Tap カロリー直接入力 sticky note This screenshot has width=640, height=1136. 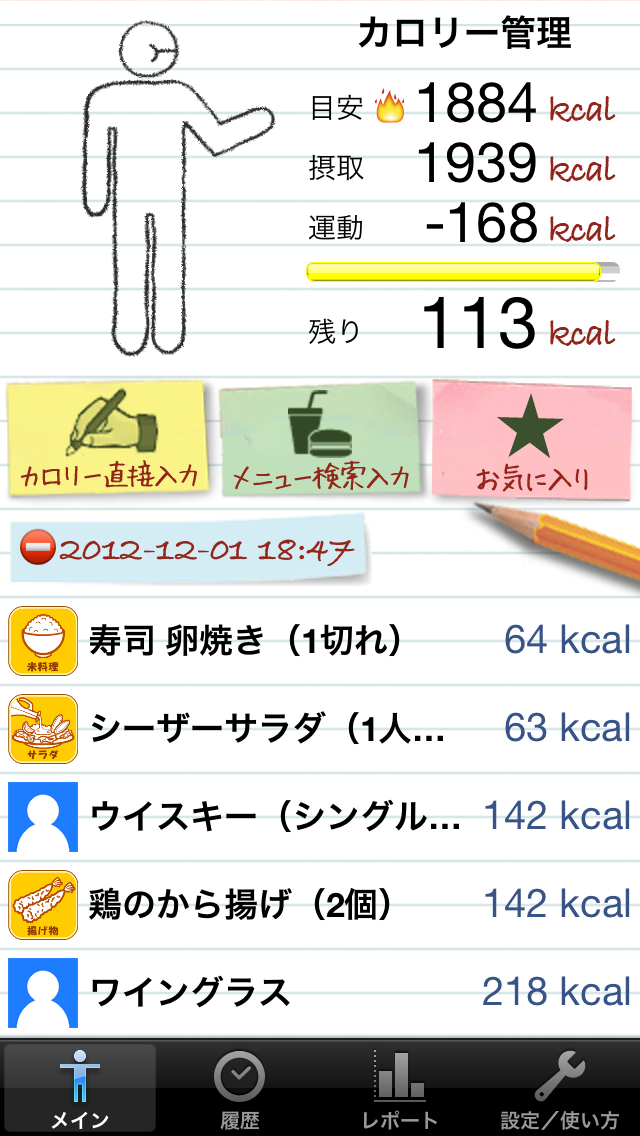109,439
